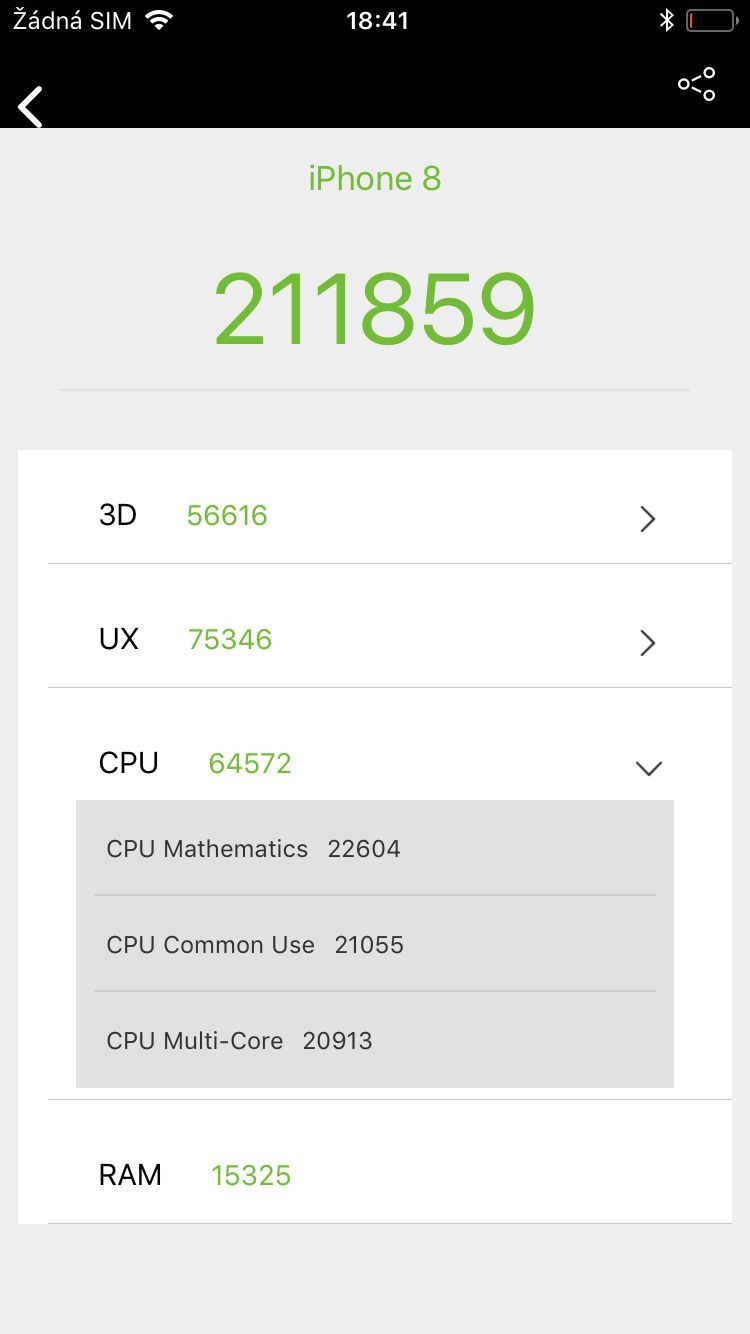Expand the UX score details
The width and height of the screenshot is (750, 1334).
647,642
